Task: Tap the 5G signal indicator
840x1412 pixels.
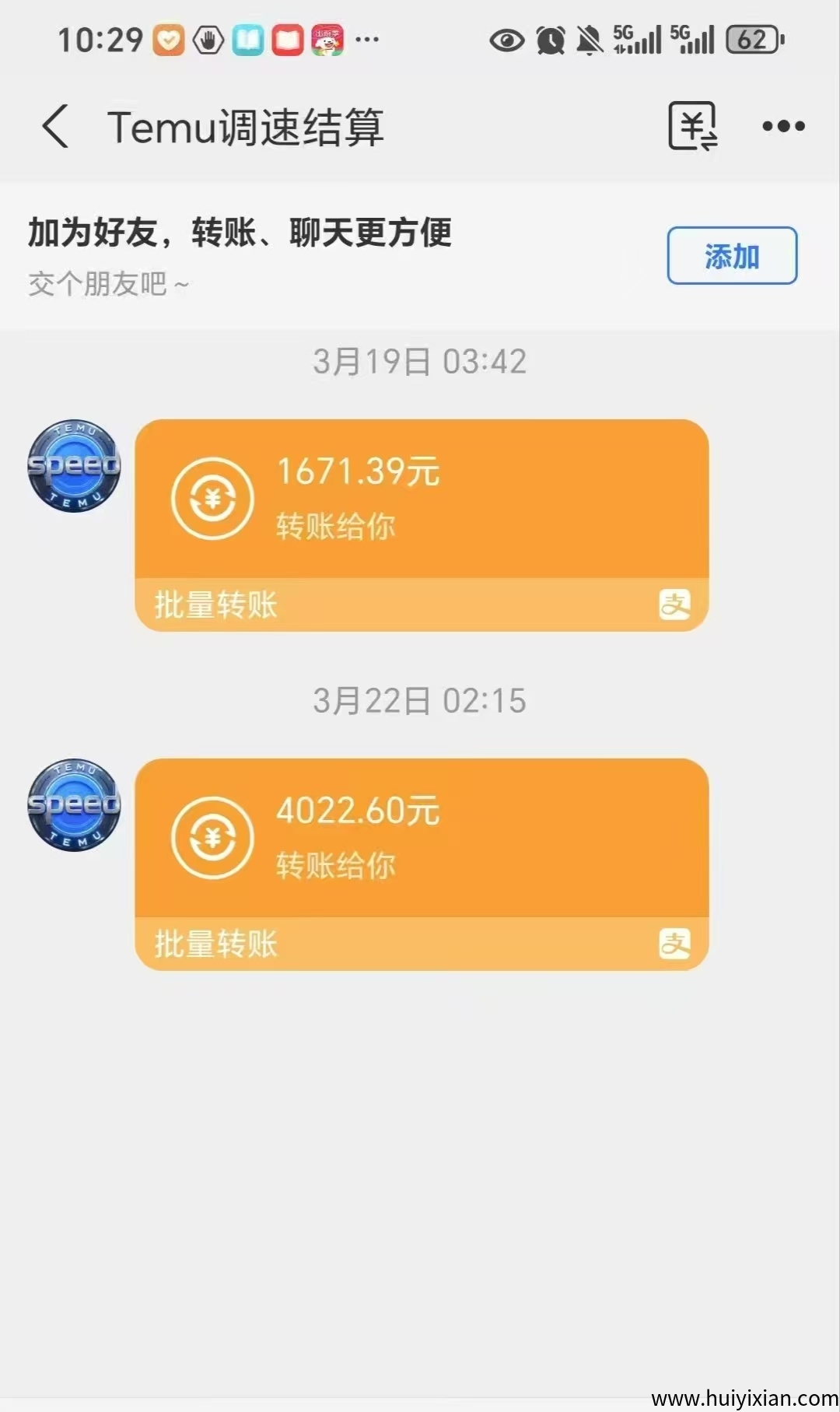Action: tap(639, 39)
